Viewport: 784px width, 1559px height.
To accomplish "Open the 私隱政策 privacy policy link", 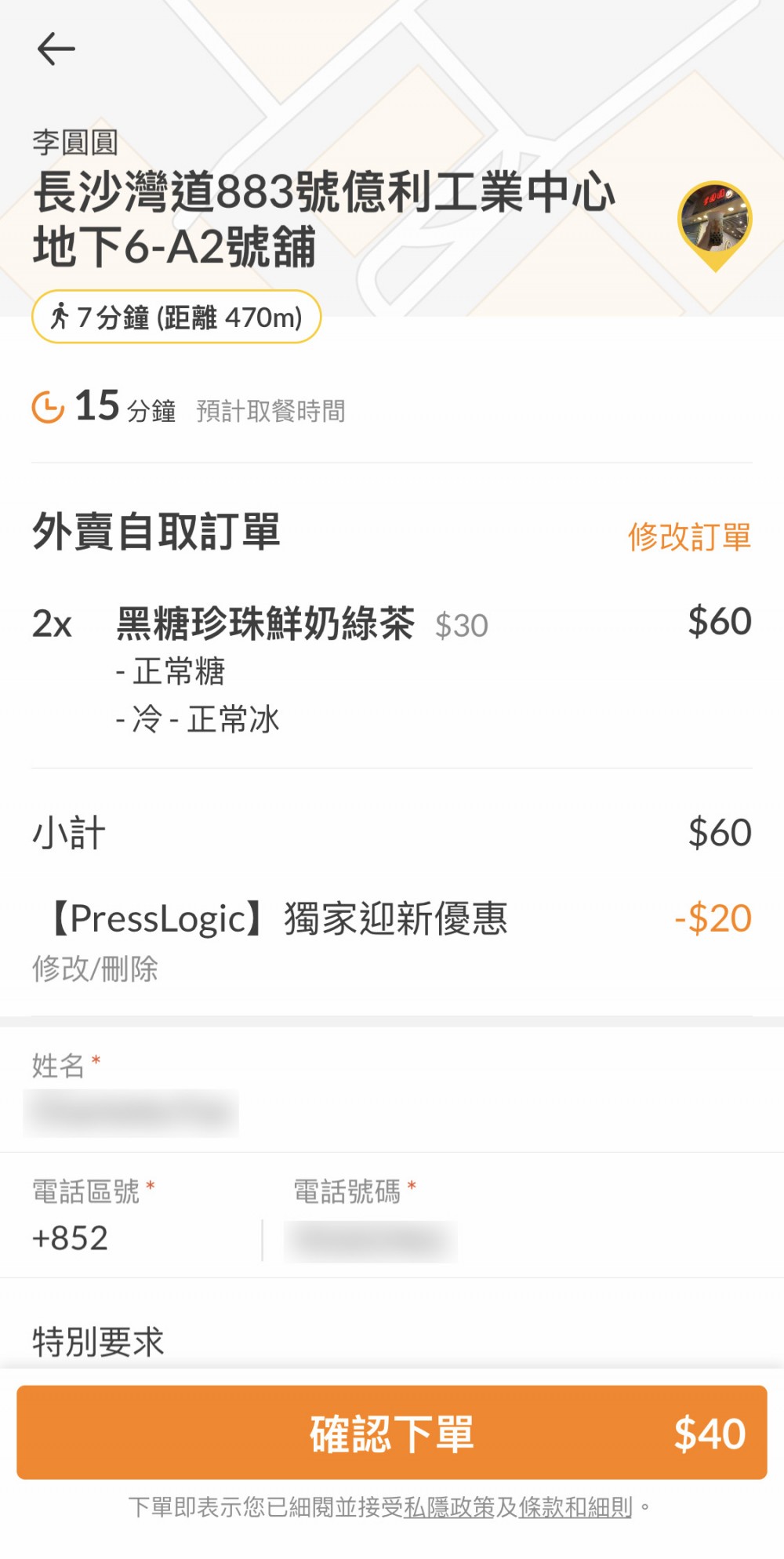I will coord(449,1507).
